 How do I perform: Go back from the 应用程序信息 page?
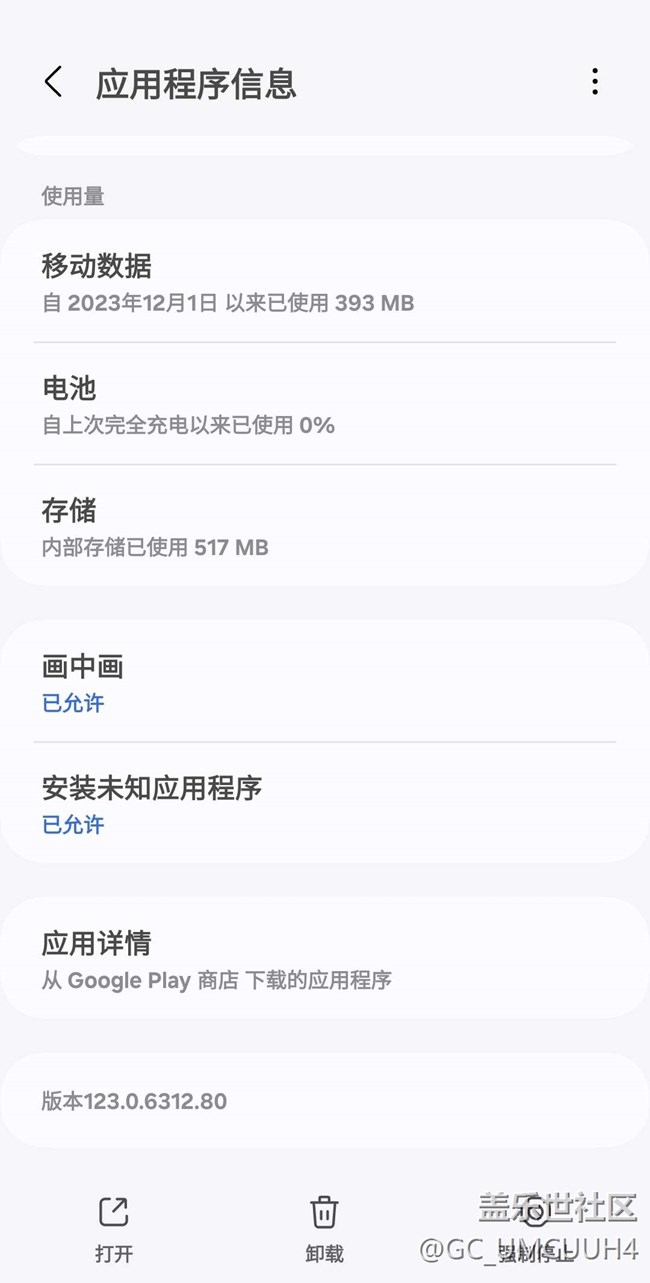(54, 83)
